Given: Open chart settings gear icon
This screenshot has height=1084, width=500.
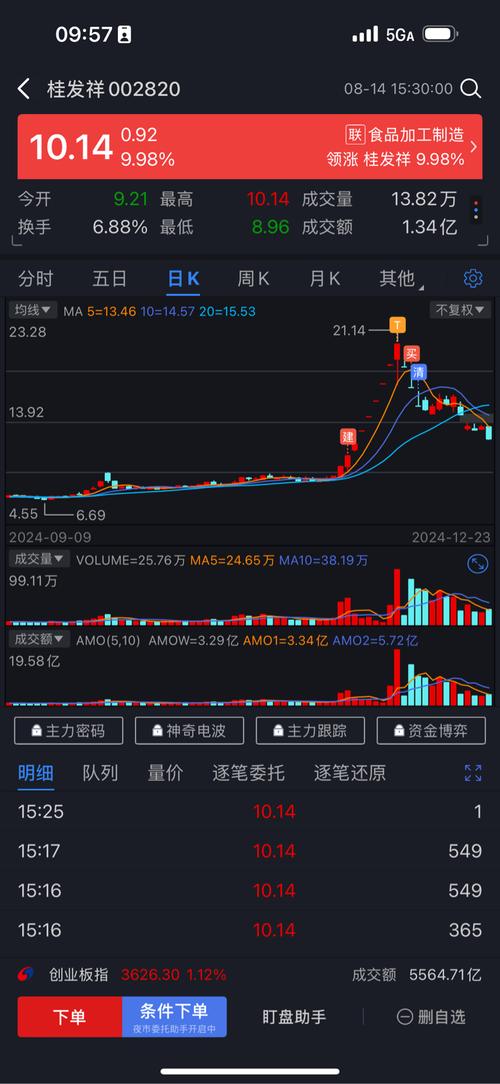Looking at the screenshot, I should [x=473, y=279].
